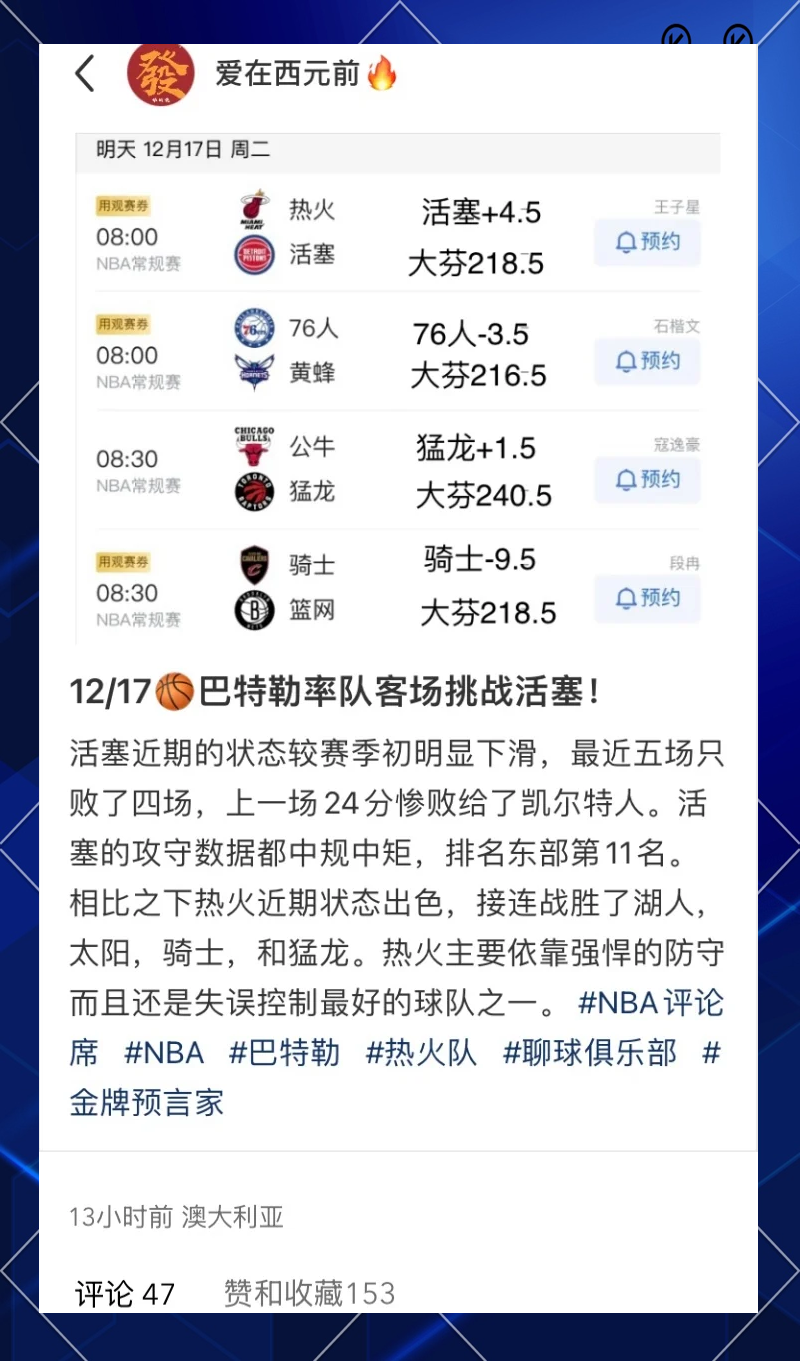800x1361 pixels.
Task: Click the Miami Heat team logo
Action: tap(253, 210)
